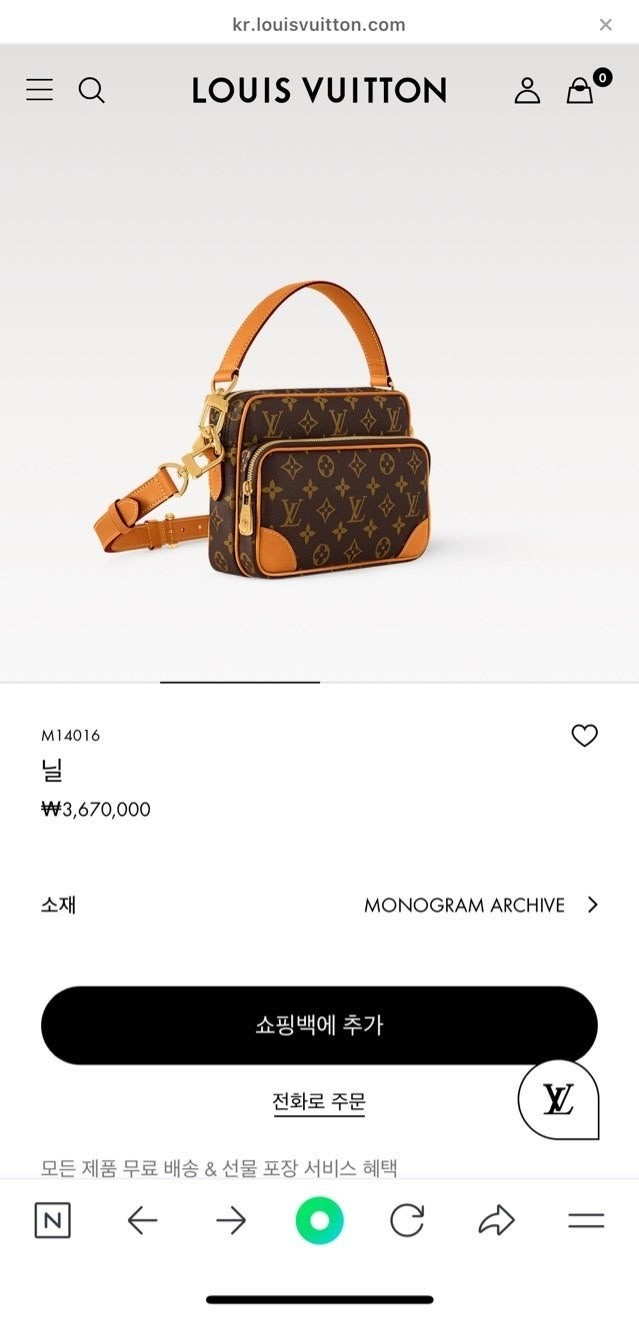This screenshot has height=1319, width=639.
Task: Tap the green circle search button
Action: (319, 1220)
